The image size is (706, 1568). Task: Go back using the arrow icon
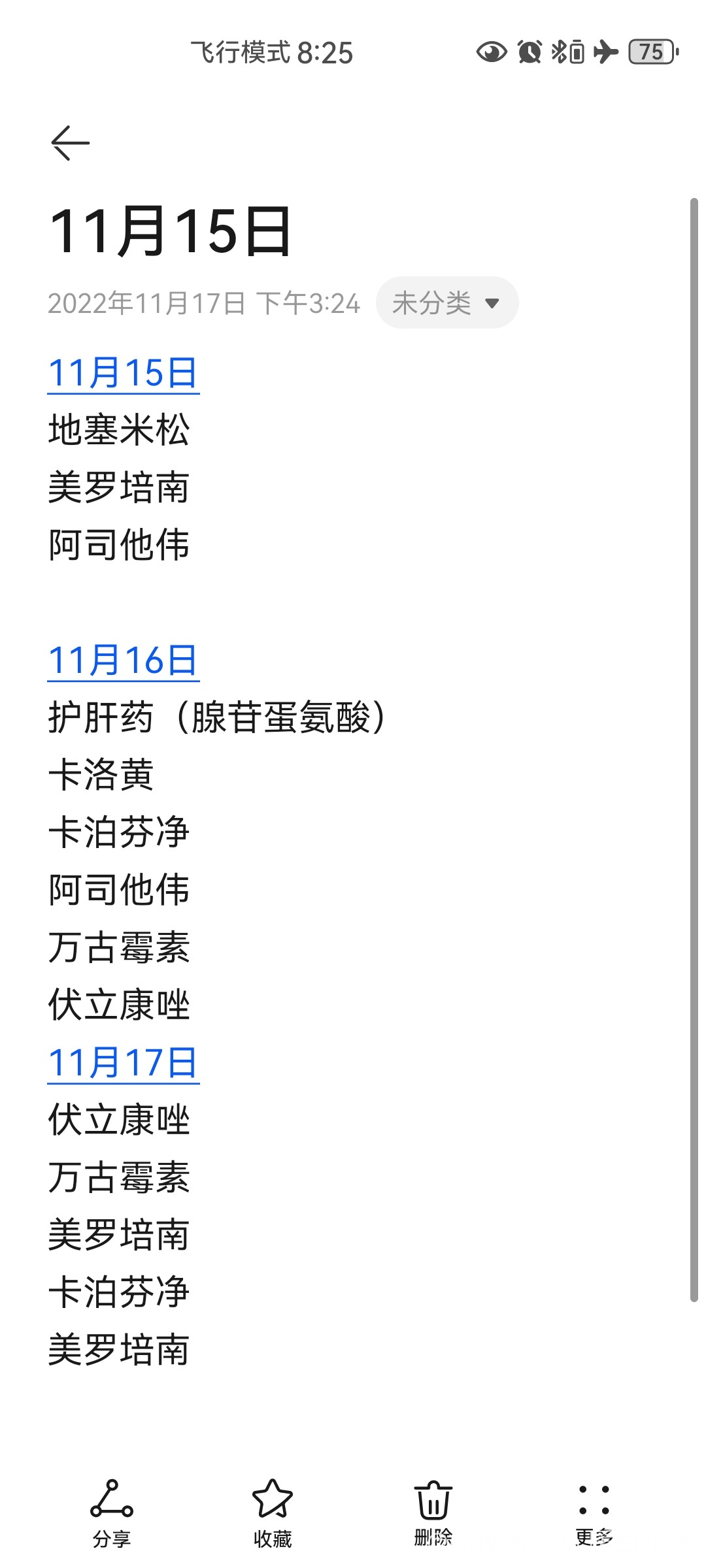70,142
